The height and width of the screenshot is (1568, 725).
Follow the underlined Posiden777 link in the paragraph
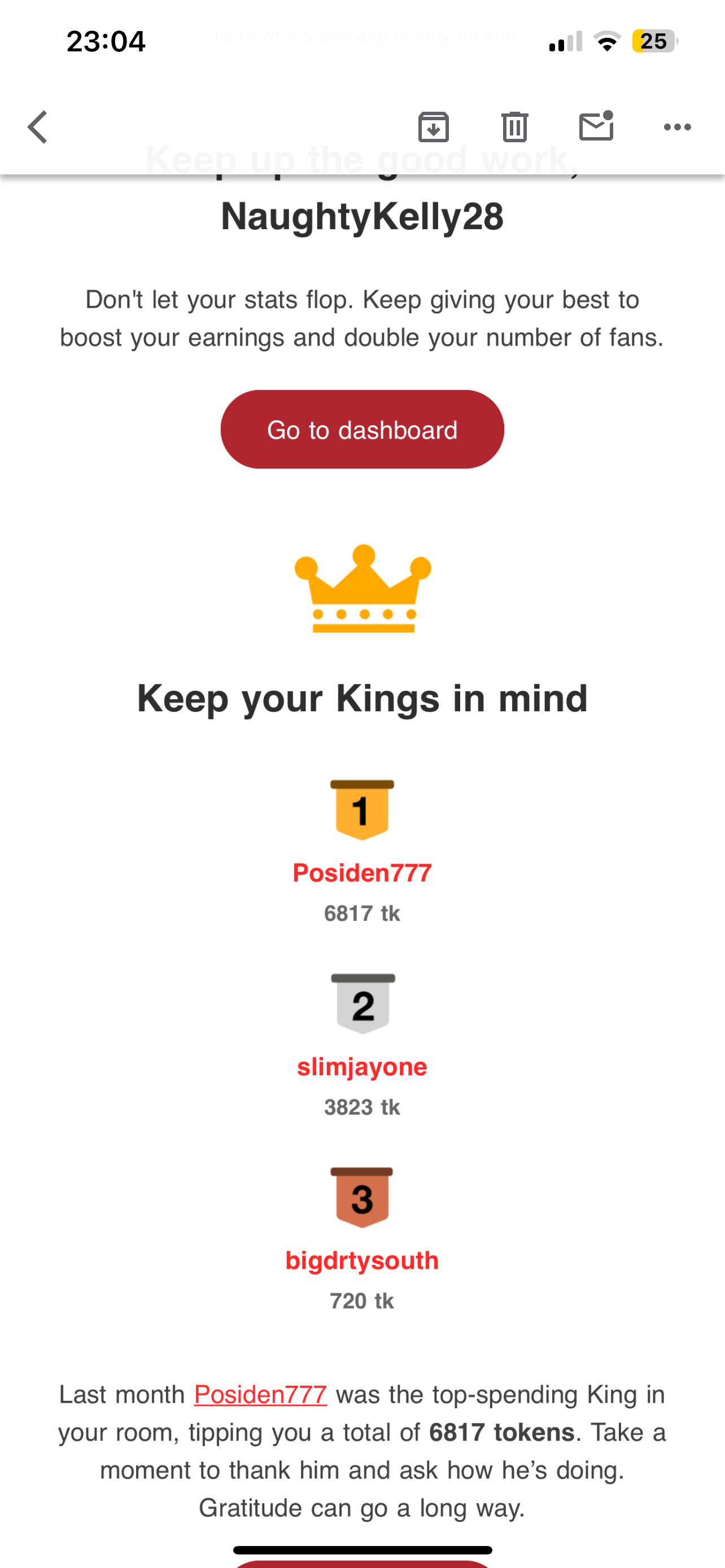pos(260,1394)
